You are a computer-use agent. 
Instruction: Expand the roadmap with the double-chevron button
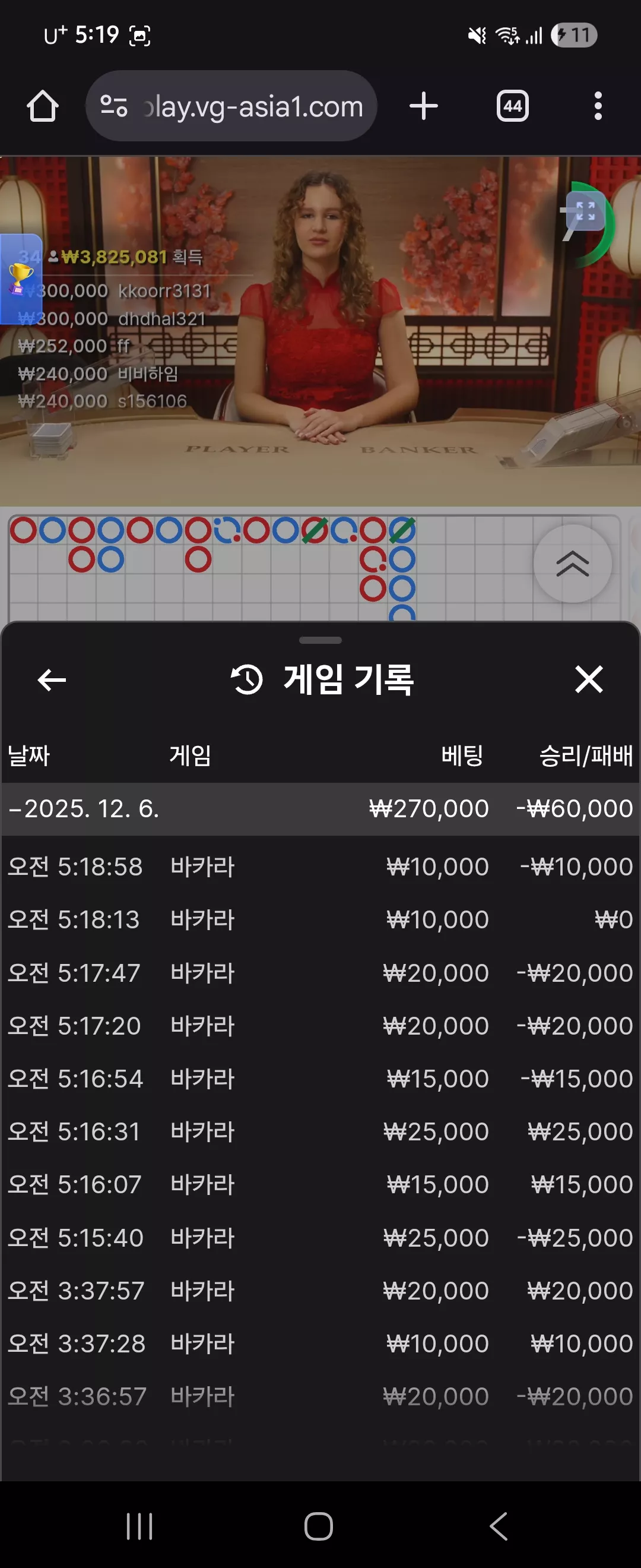pyautogui.click(x=572, y=564)
